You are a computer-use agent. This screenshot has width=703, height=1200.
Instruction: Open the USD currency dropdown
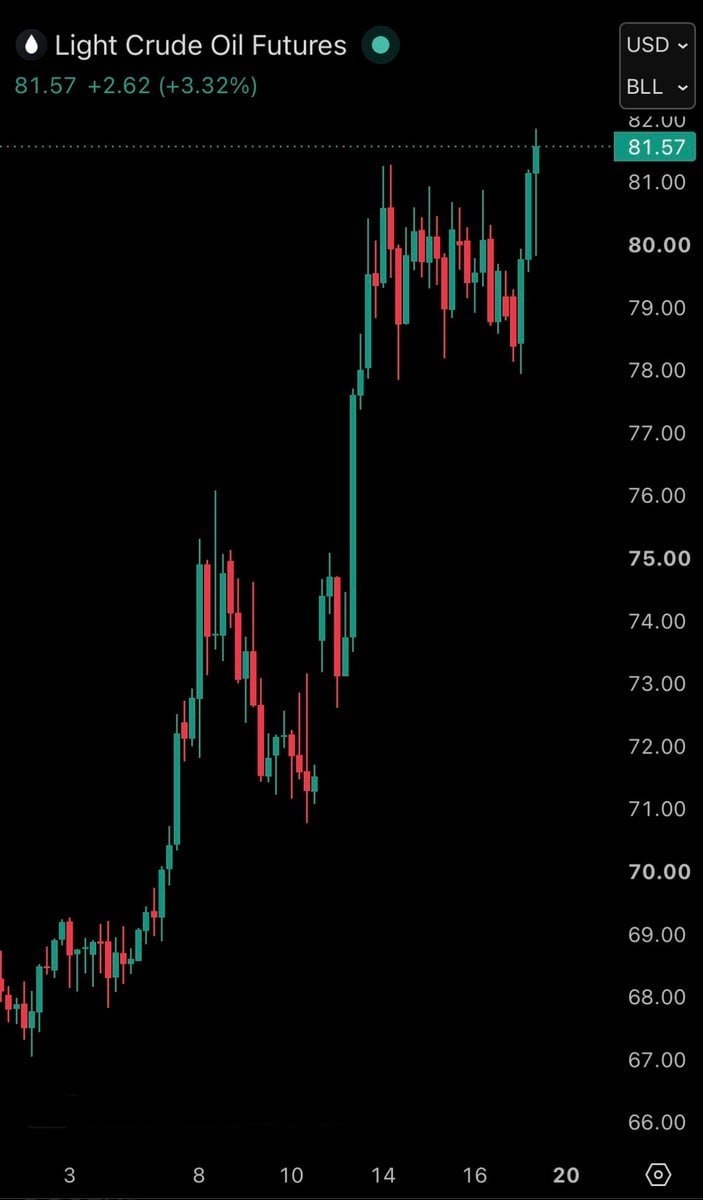coord(657,45)
